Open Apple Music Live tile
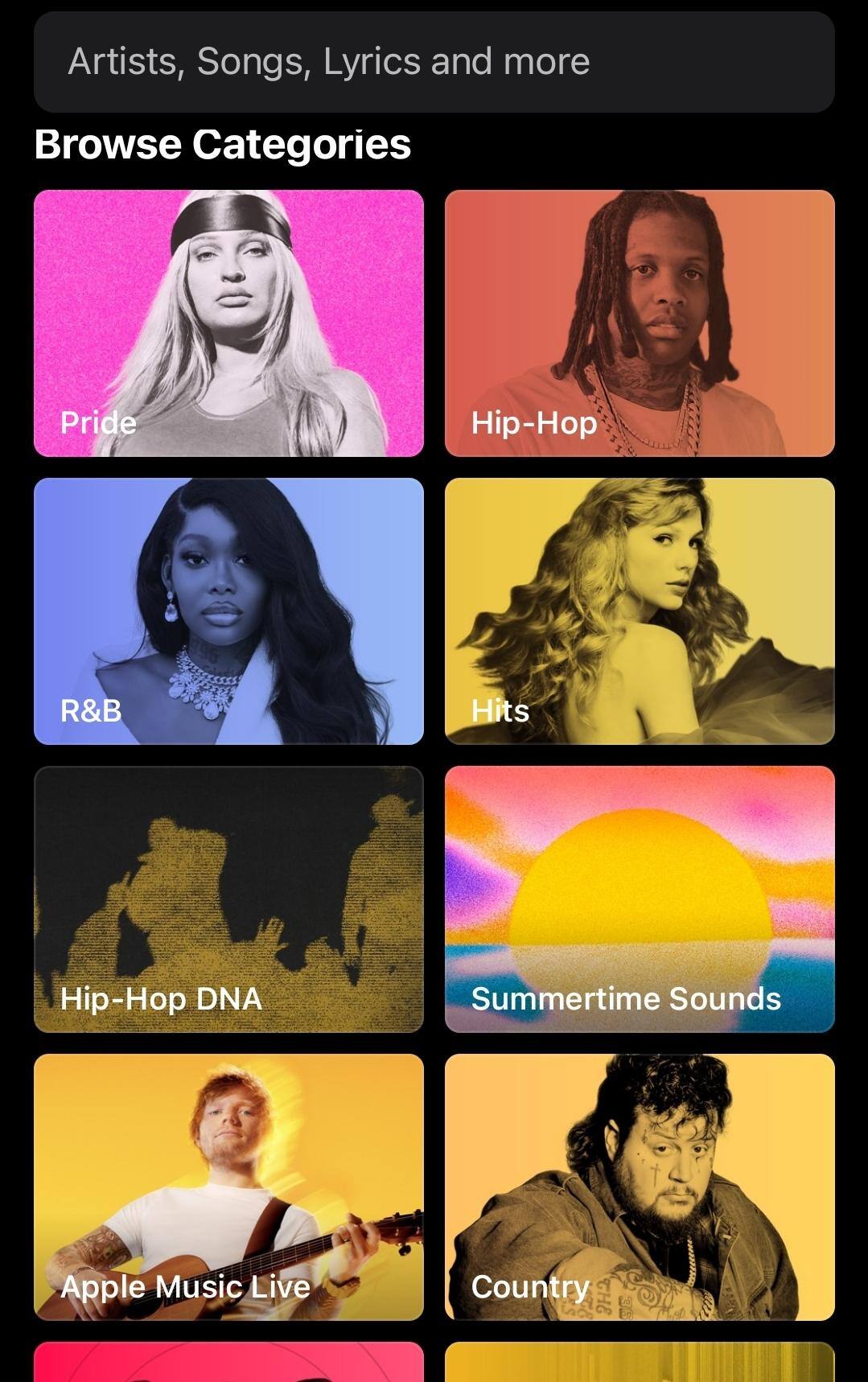Screen dimensions: 868x1382 (228, 1187)
